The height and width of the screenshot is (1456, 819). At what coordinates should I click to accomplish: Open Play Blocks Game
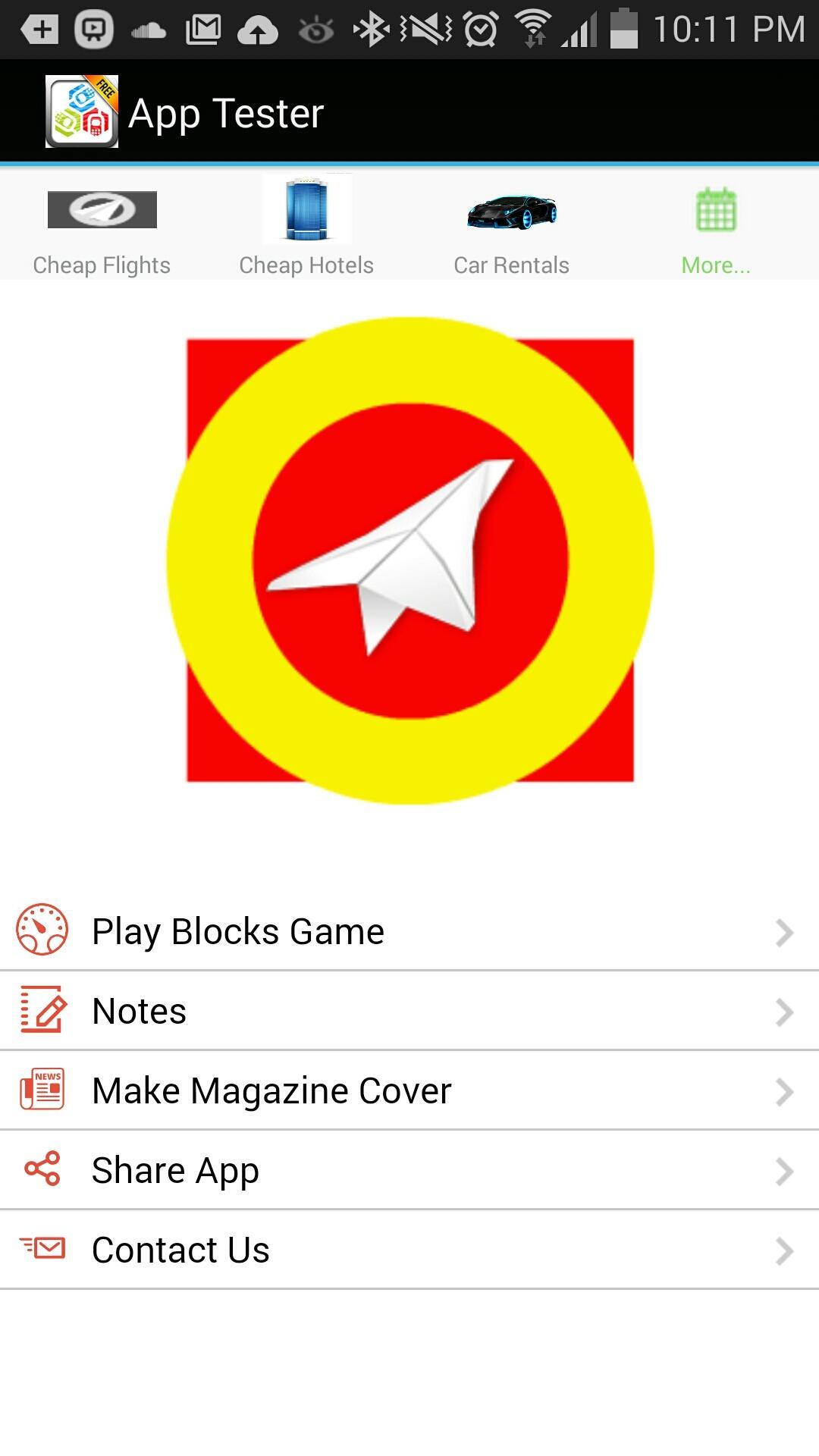pyautogui.click(x=409, y=931)
